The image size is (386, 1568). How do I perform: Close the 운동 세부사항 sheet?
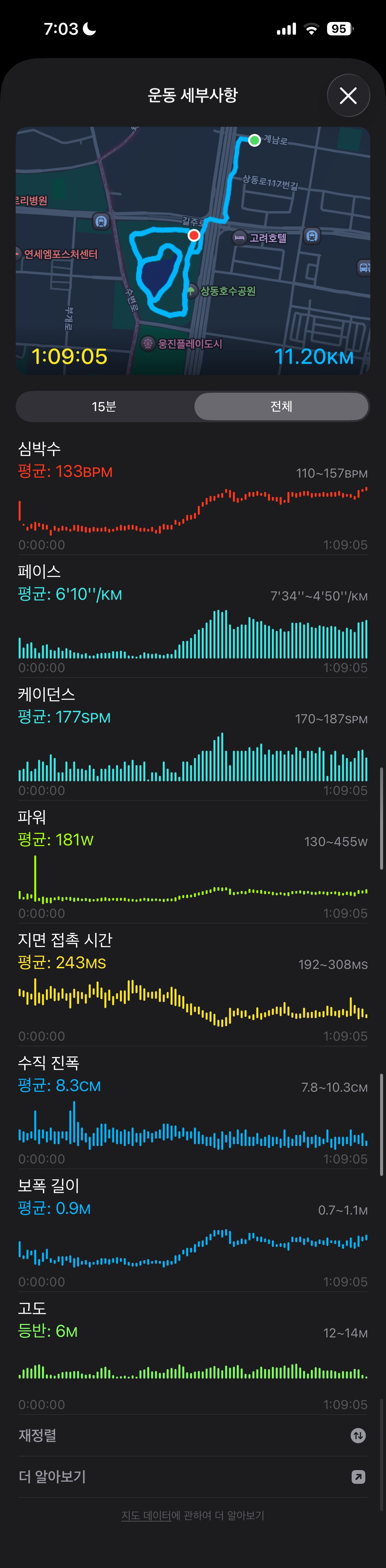[x=348, y=96]
